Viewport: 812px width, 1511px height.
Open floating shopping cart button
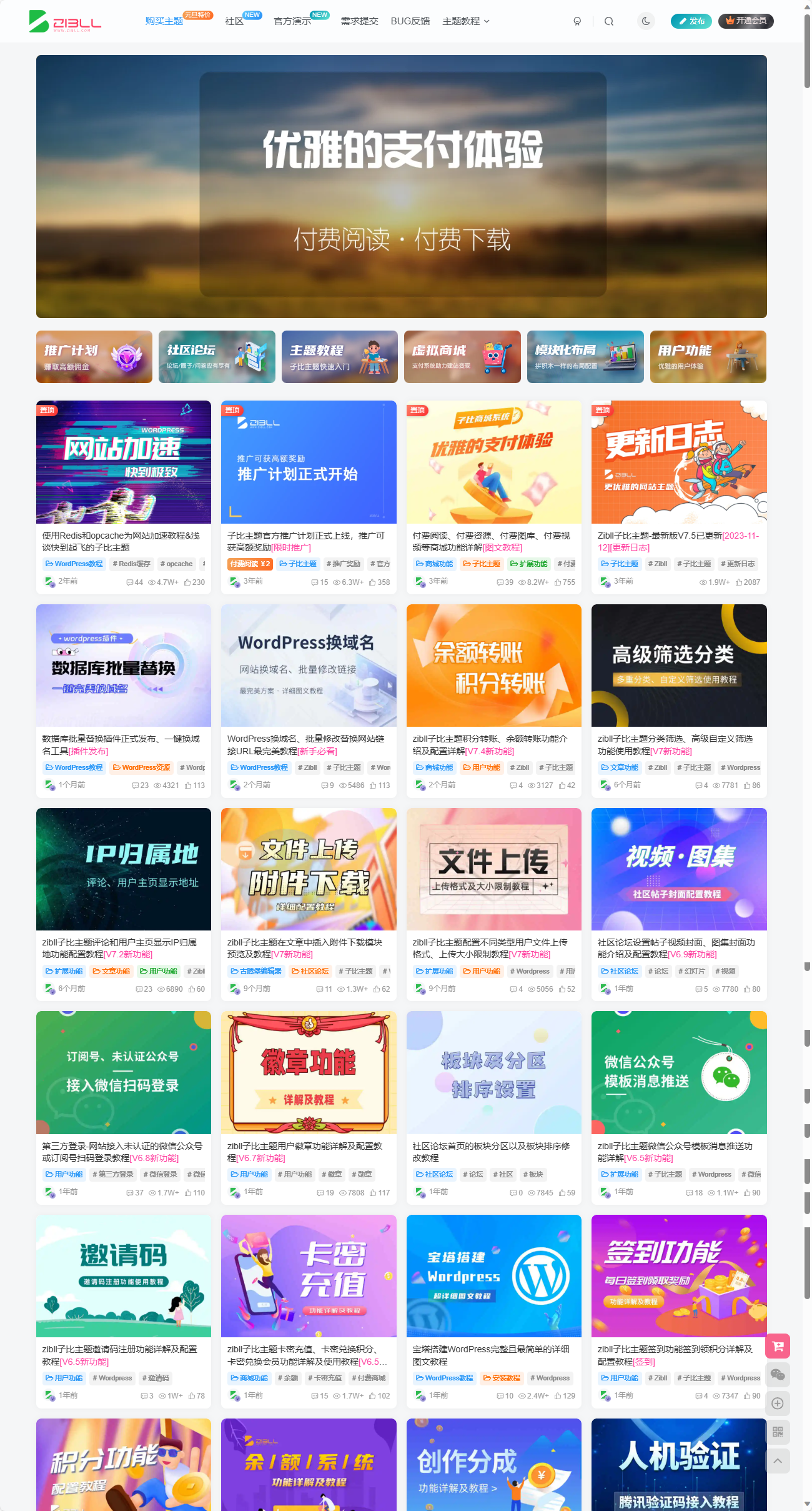tap(778, 1346)
